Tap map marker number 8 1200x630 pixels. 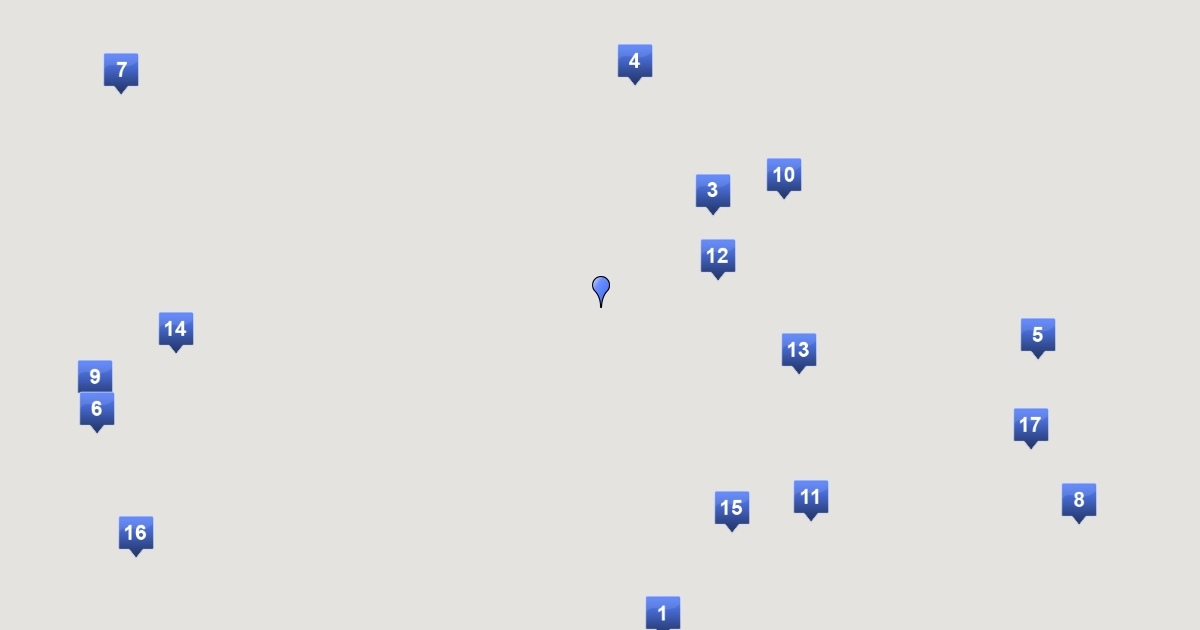[x=1079, y=501]
